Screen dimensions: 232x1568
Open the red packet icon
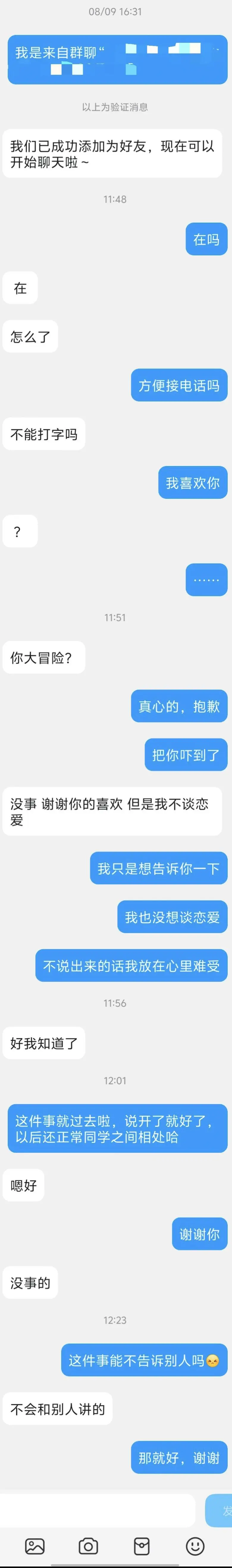pos(142,1546)
